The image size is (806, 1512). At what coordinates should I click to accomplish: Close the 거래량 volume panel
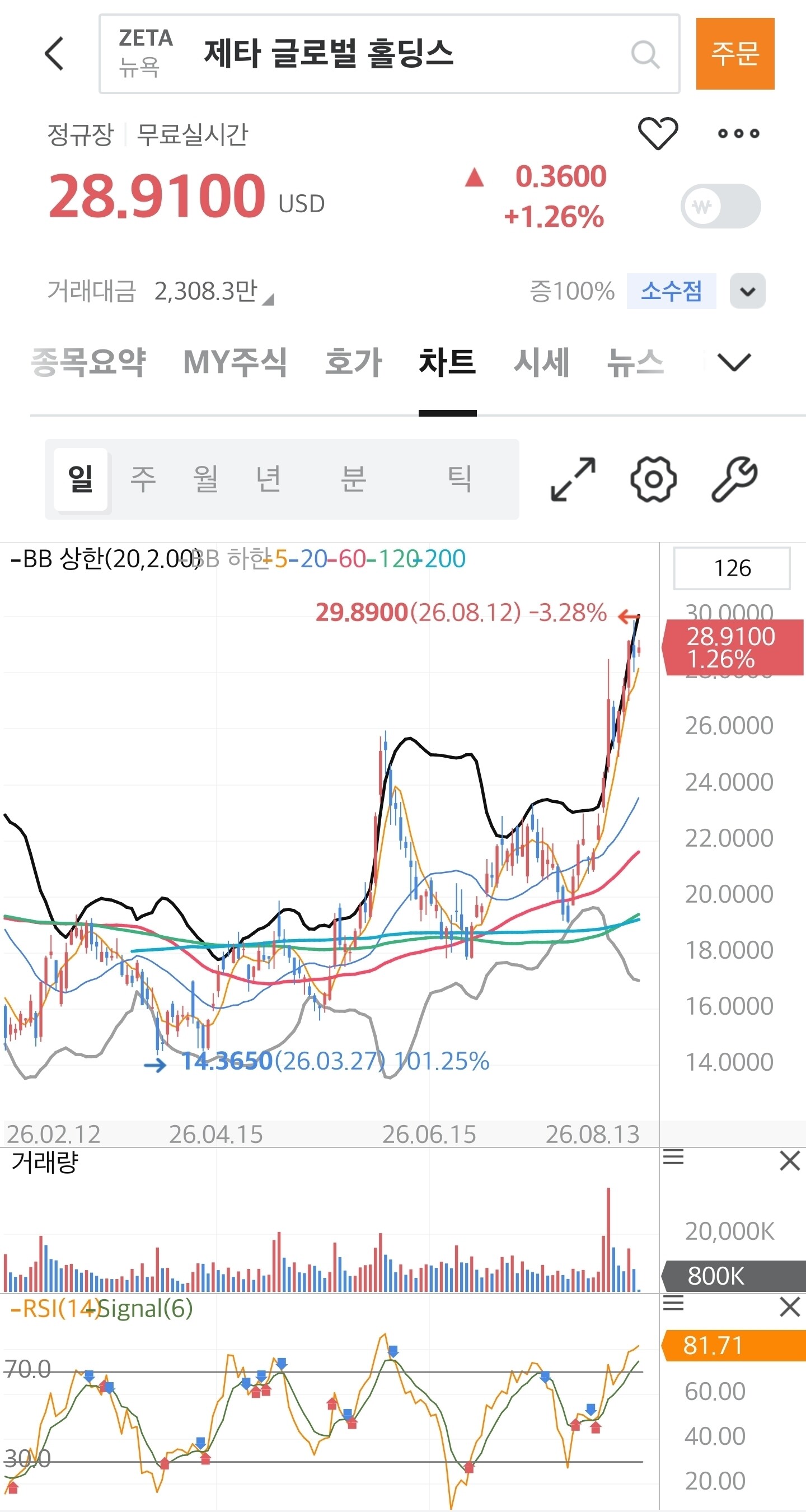[790, 1160]
